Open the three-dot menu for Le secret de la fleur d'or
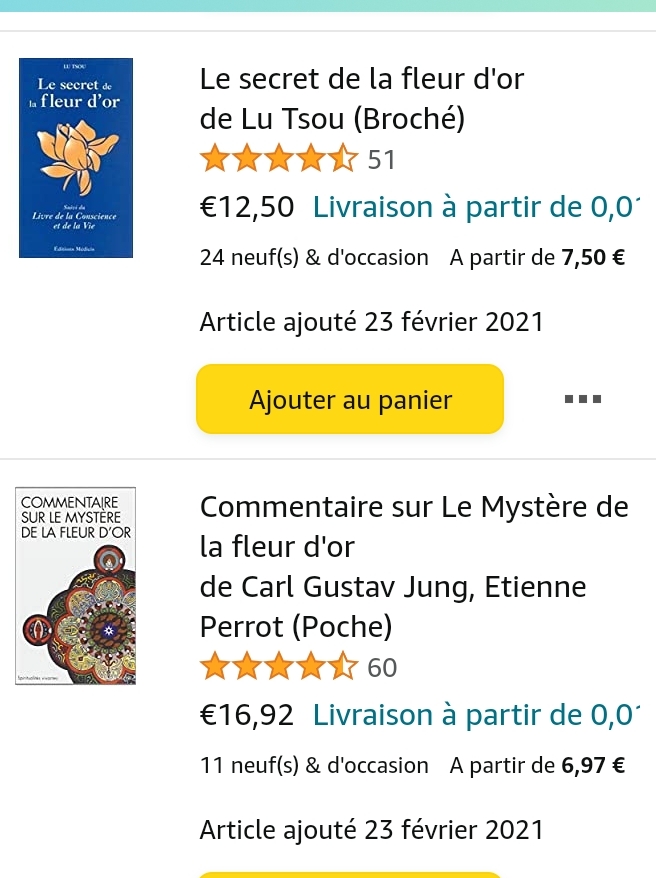Viewport: 656px width, 878px height. point(583,400)
